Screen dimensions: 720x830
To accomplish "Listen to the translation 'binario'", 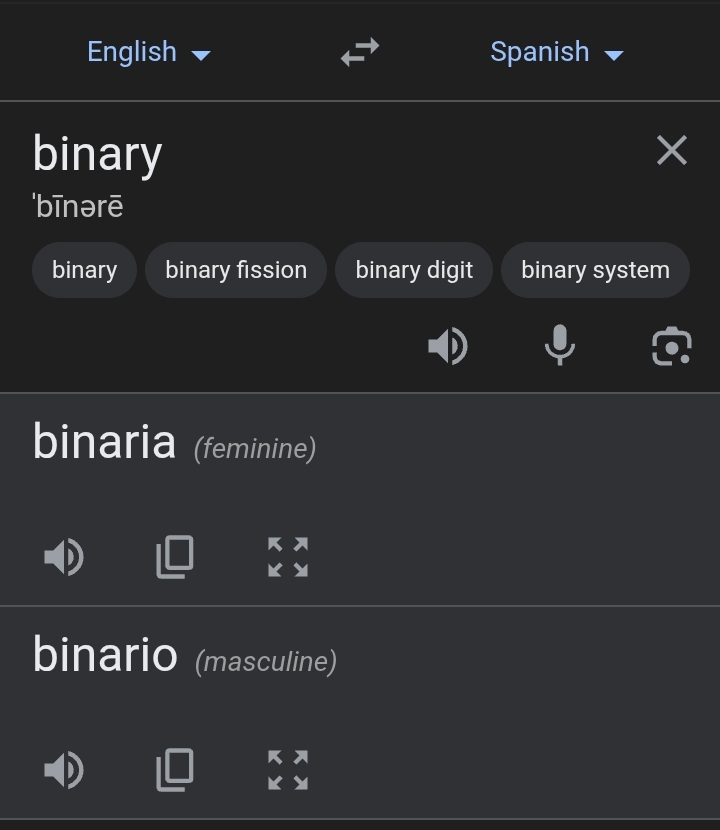I will (x=64, y=770).
